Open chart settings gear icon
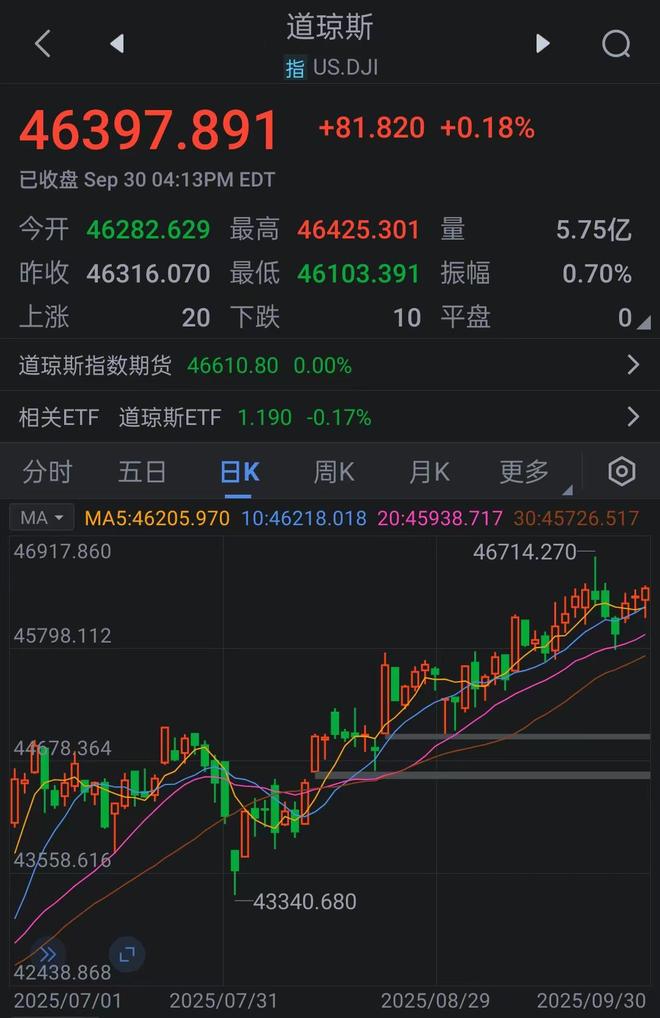The height and width of the screenshot is (1018, 660). click(622, 472)
